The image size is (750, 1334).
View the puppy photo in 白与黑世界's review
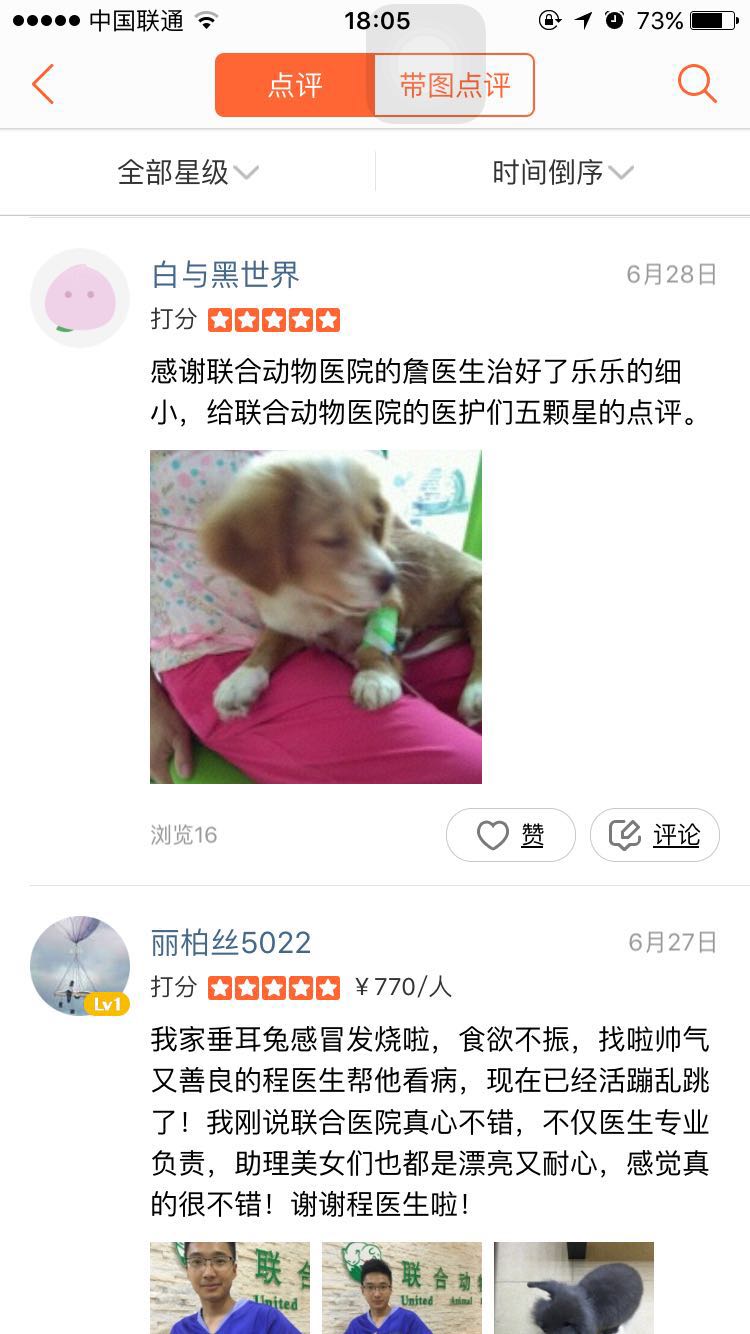pos(316,616)
